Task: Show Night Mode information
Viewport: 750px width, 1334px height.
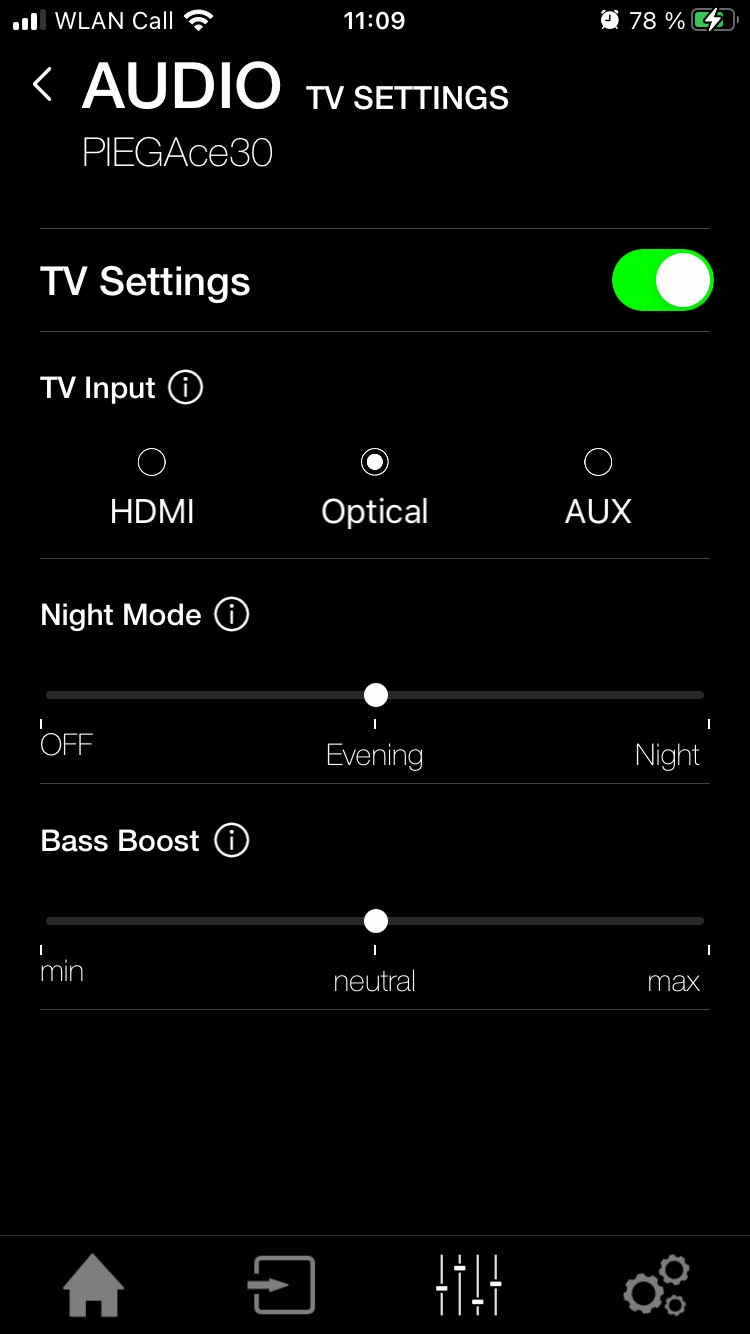Action: tap(232, 614)
